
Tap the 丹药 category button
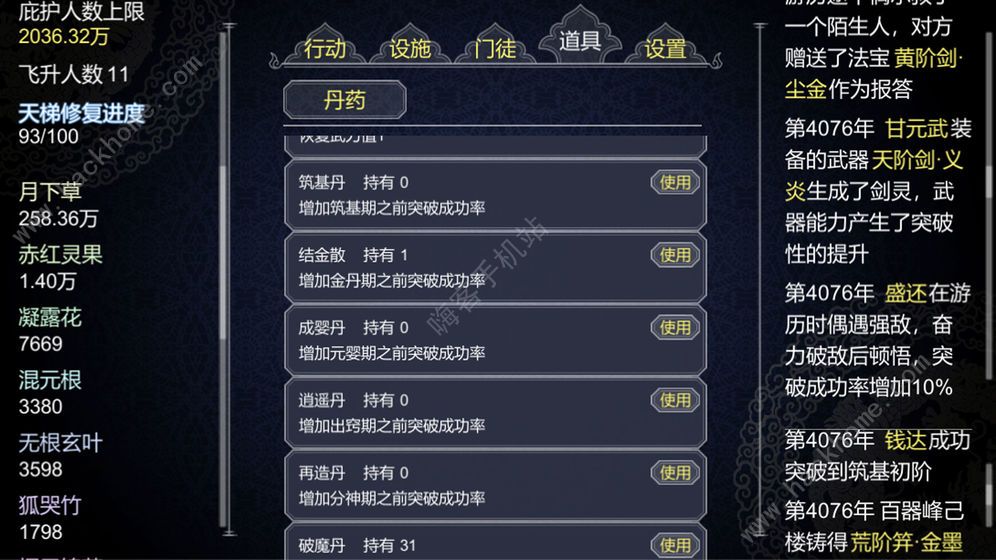coord(345,100)
